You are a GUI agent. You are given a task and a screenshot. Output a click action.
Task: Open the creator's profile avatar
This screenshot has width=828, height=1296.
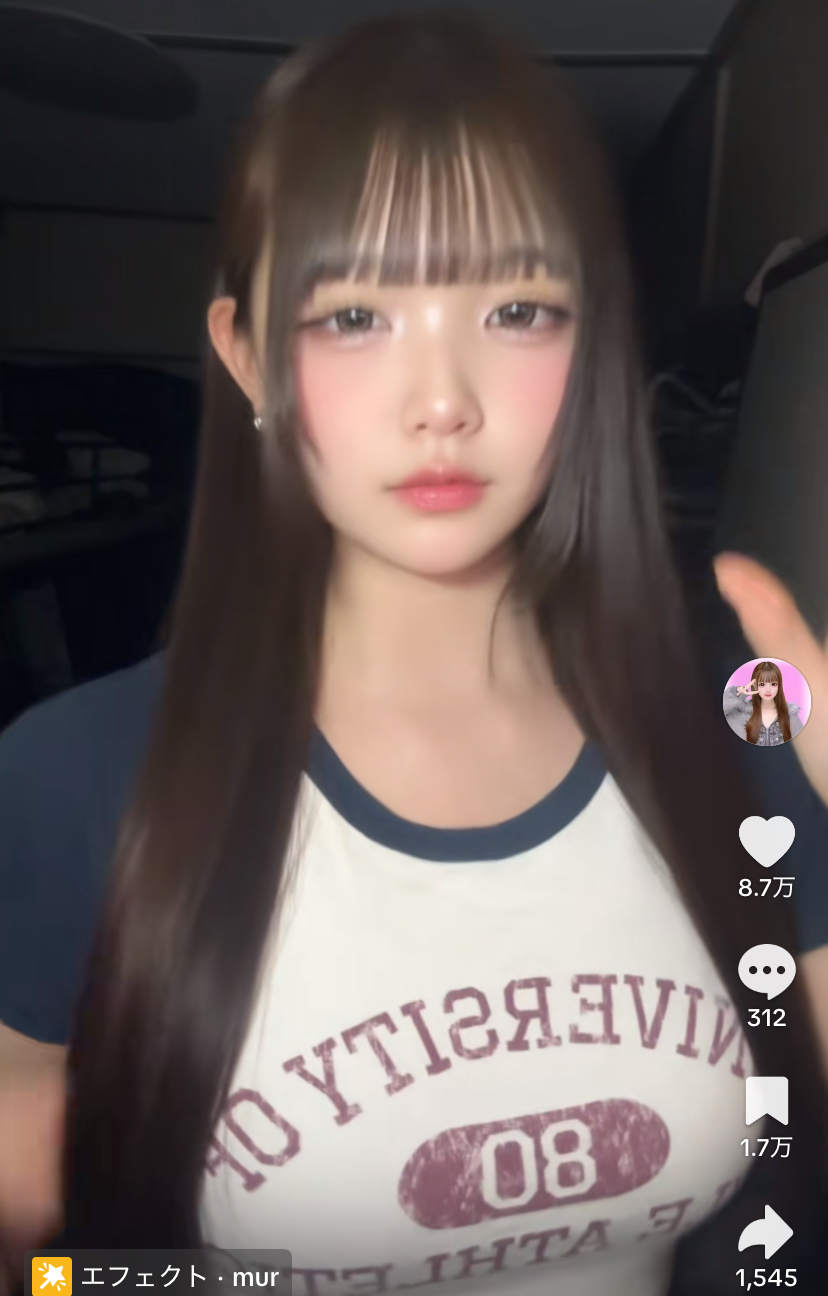pos(767,702)
